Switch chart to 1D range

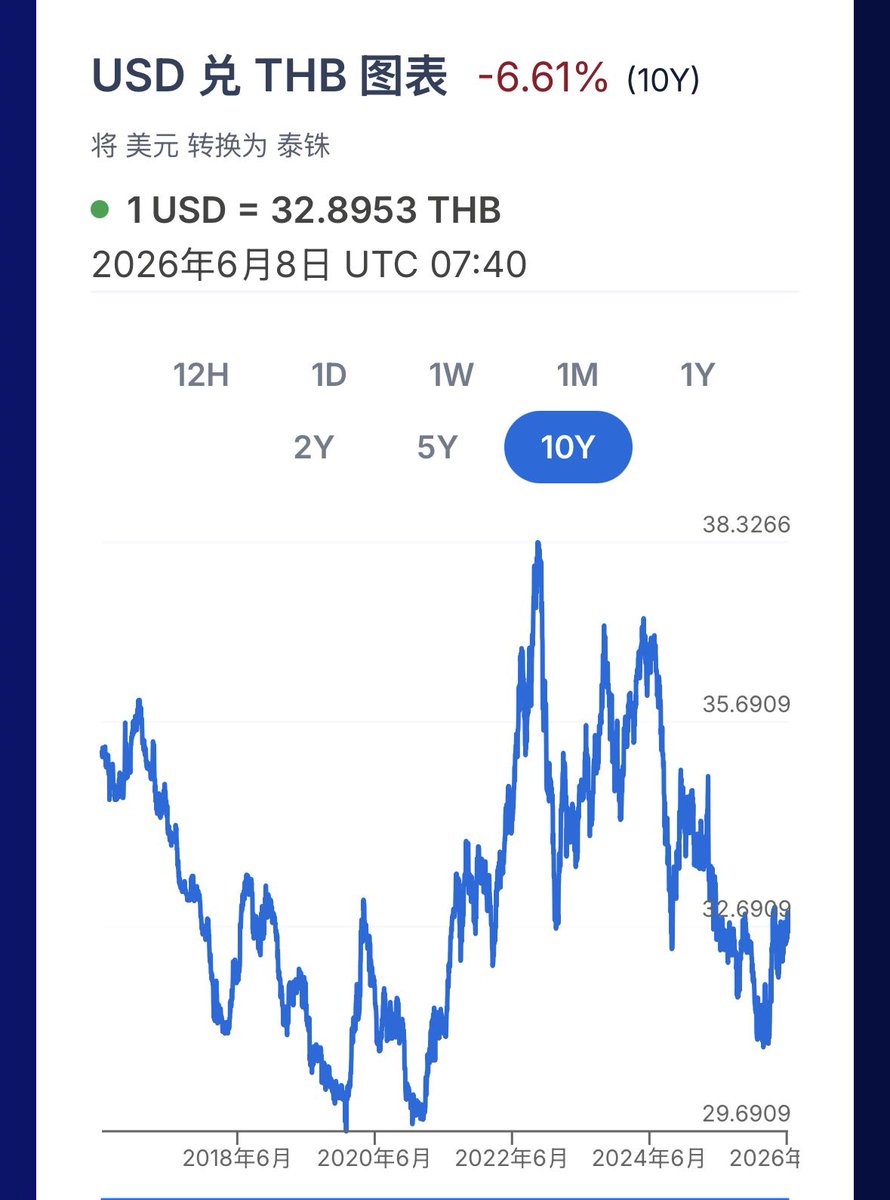pyautogui.click(x=328, y=375)
